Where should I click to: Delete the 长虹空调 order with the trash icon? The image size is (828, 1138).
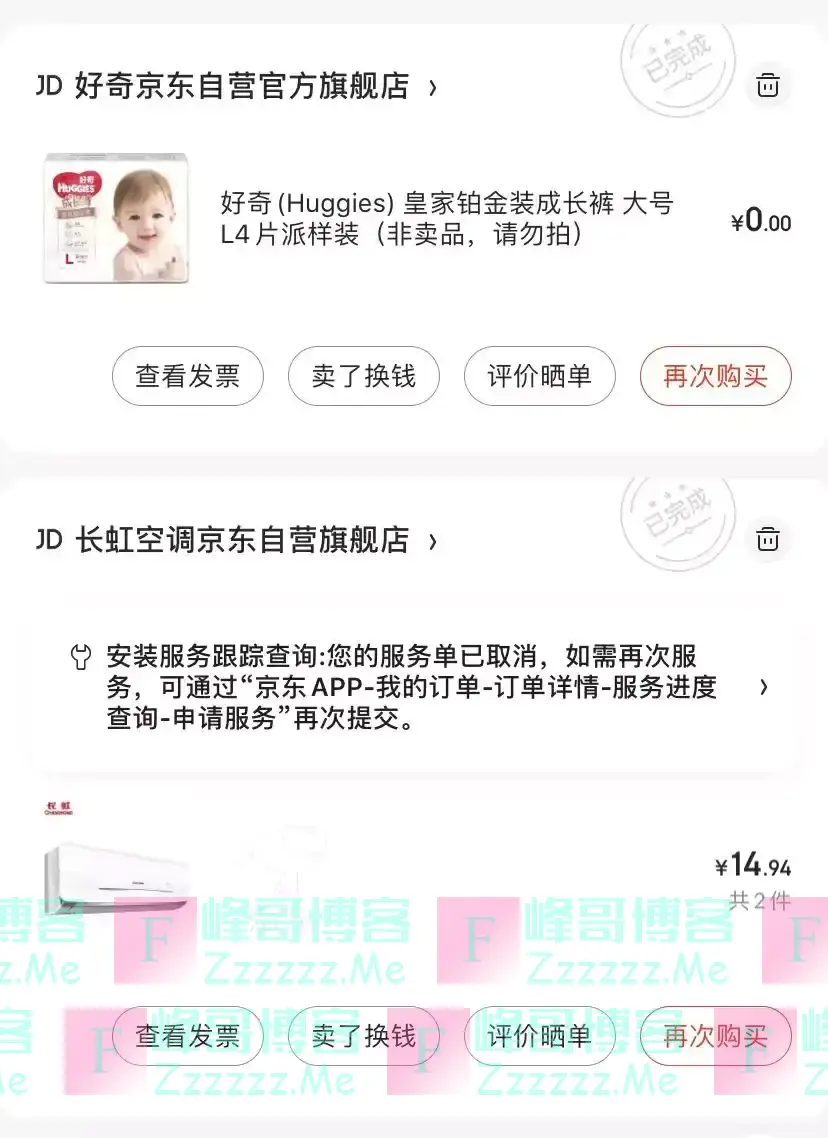coord(768,539)
